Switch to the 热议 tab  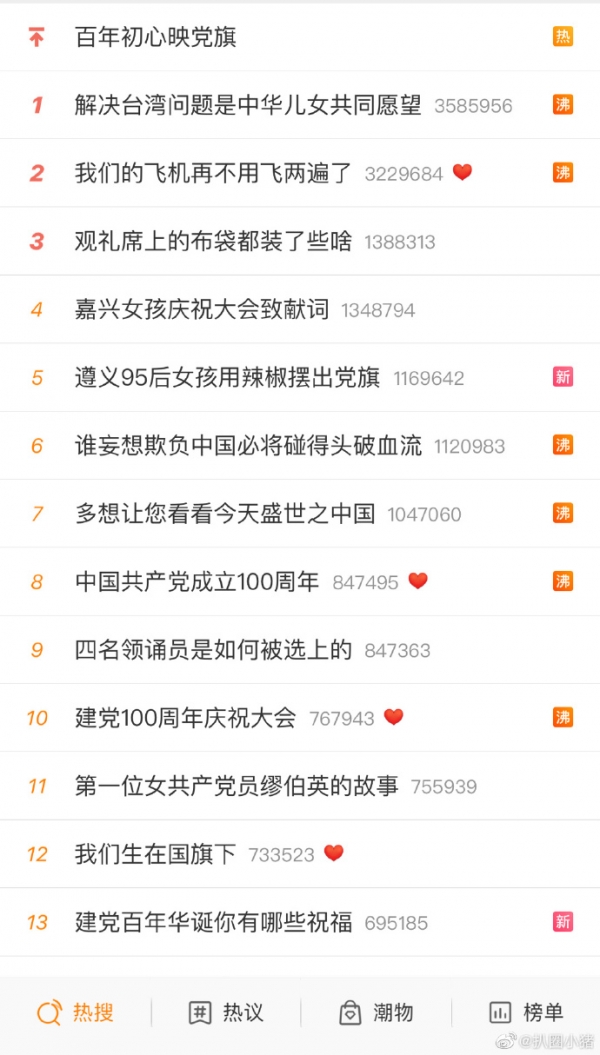226,1012
